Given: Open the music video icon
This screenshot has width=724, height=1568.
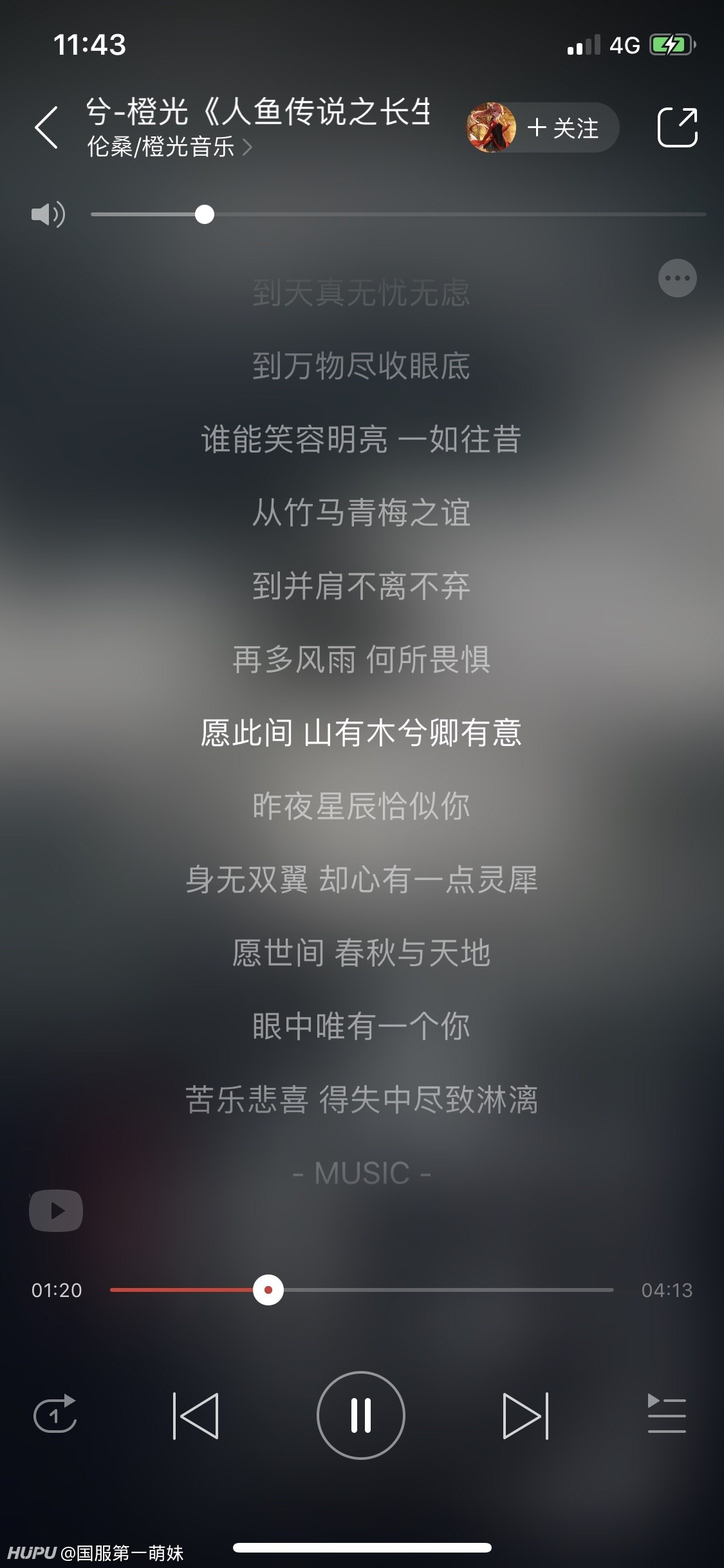Looking at the screenshot, I should click(x=56, y=1210).
